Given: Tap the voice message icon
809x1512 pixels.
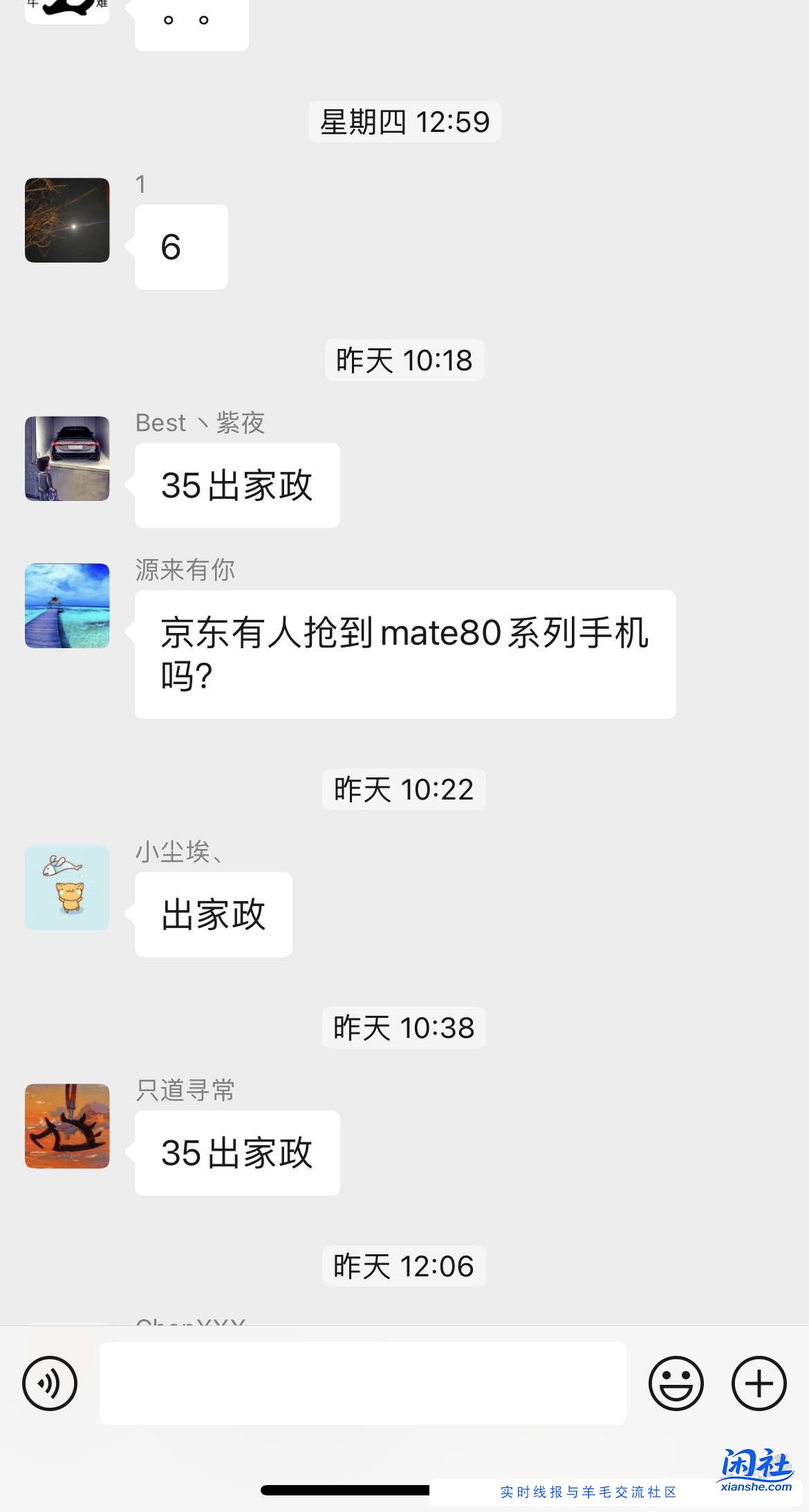Looking at the screenshot, I should click(x=48, y=1383).
